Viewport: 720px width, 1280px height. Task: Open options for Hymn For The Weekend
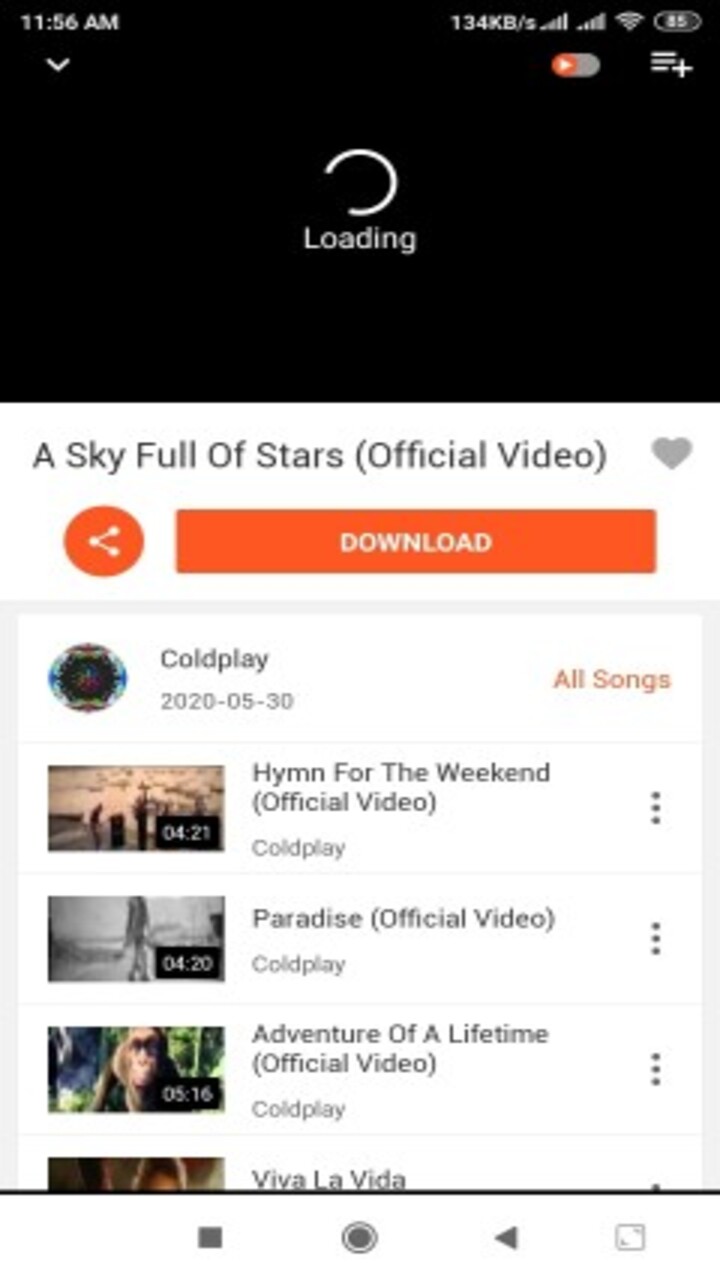point(655,807)
